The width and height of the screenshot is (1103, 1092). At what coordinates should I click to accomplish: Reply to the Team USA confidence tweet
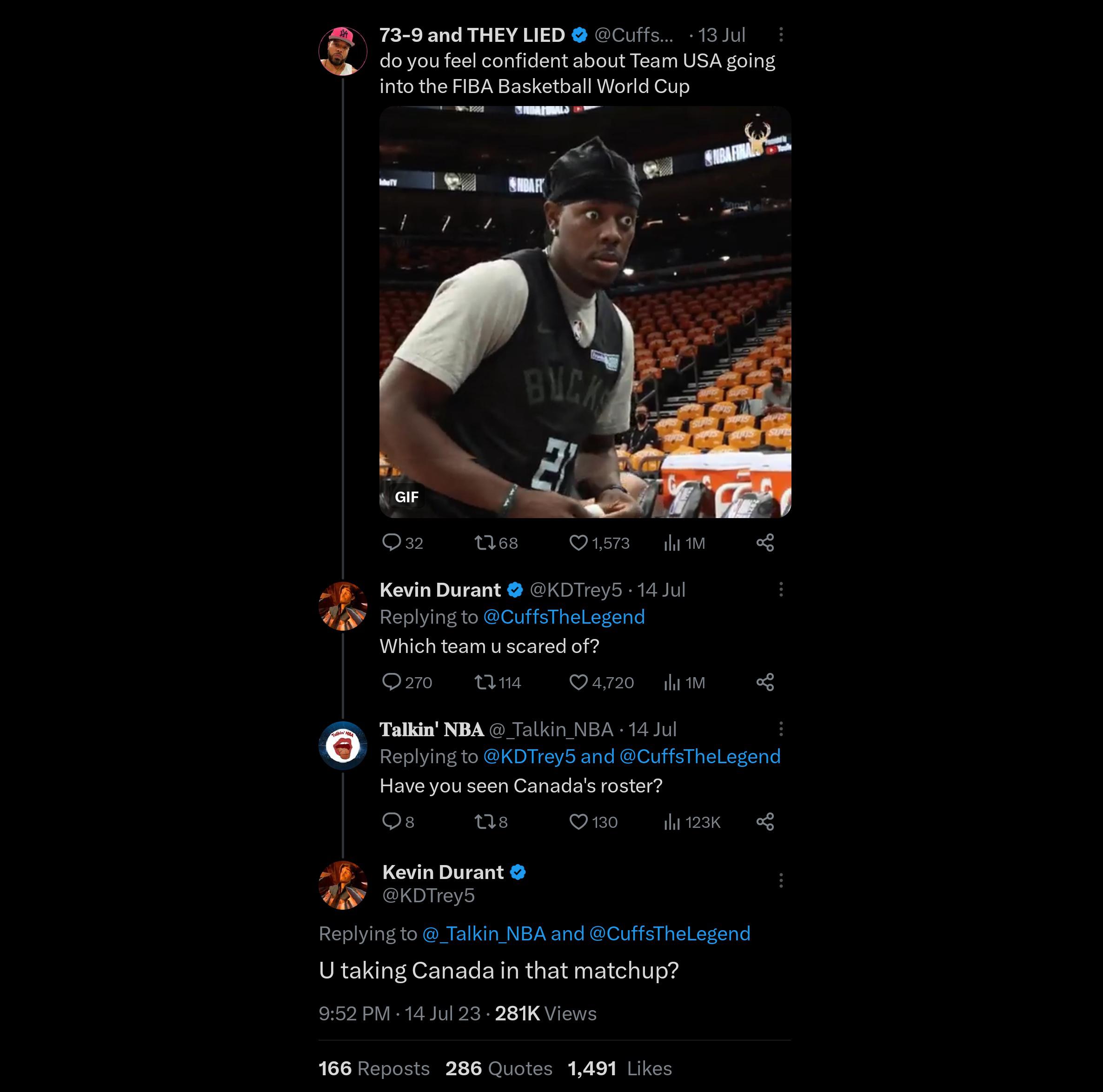[x=391, y=542]
